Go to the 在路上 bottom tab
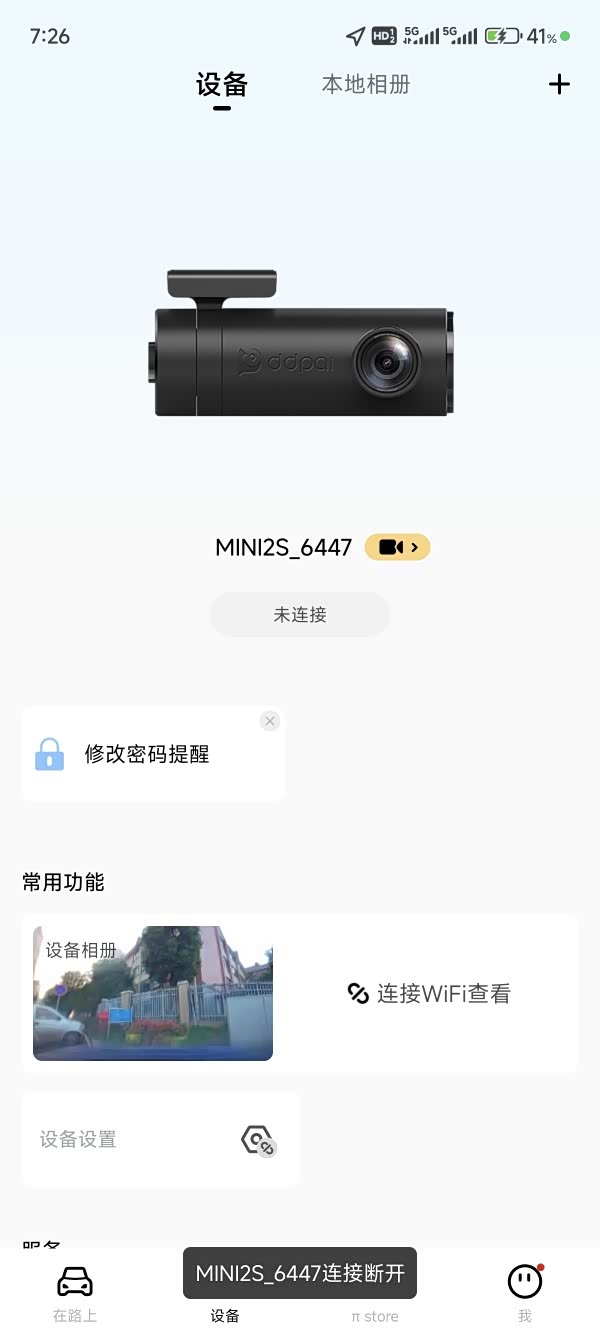 coord(75,1292)
